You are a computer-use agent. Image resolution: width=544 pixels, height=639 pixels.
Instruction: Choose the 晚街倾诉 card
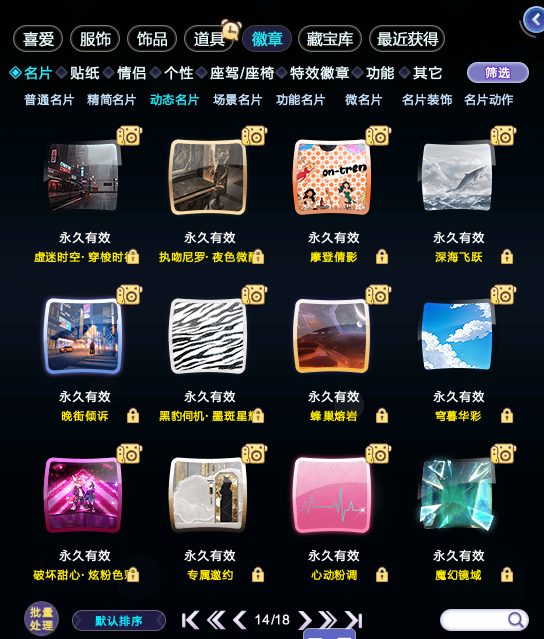83,336
